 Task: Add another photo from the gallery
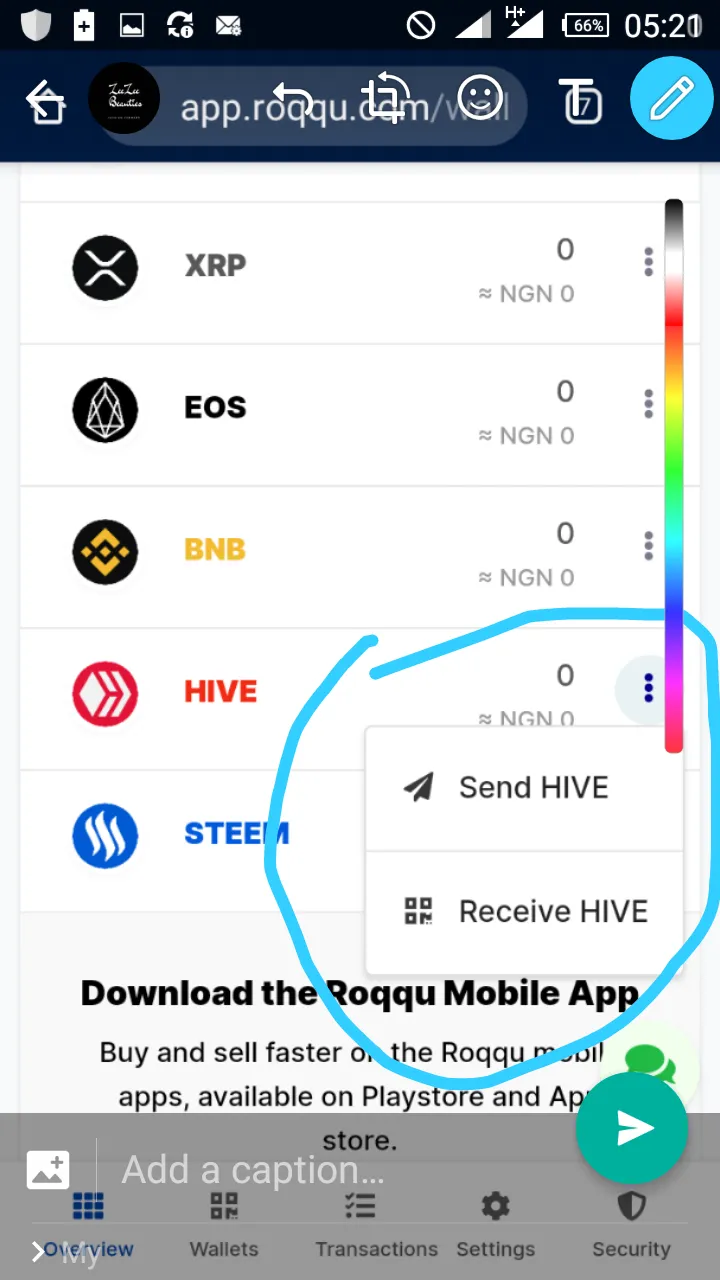click(48, 1168)
